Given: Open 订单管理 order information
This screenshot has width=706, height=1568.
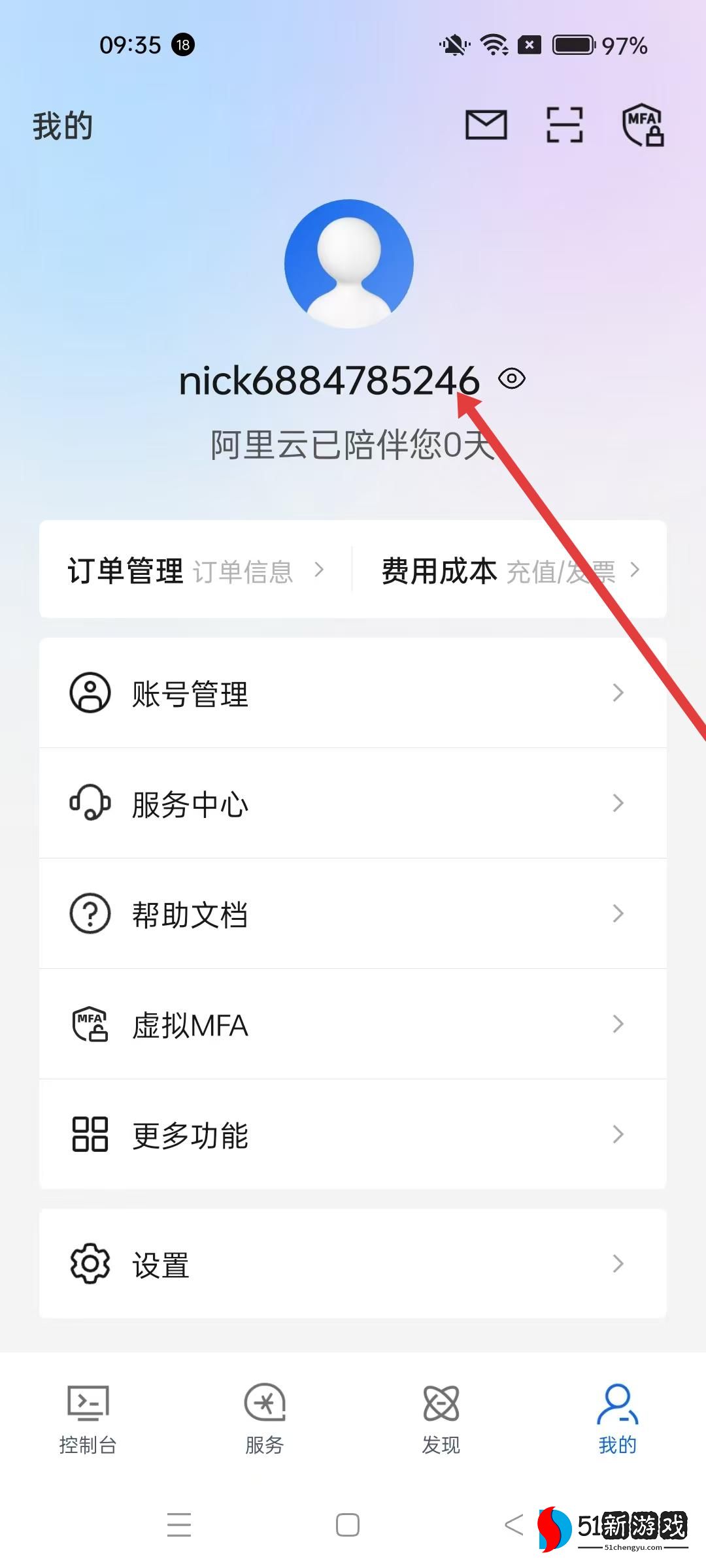Looking at the screenshot, I should click(195, 570).
